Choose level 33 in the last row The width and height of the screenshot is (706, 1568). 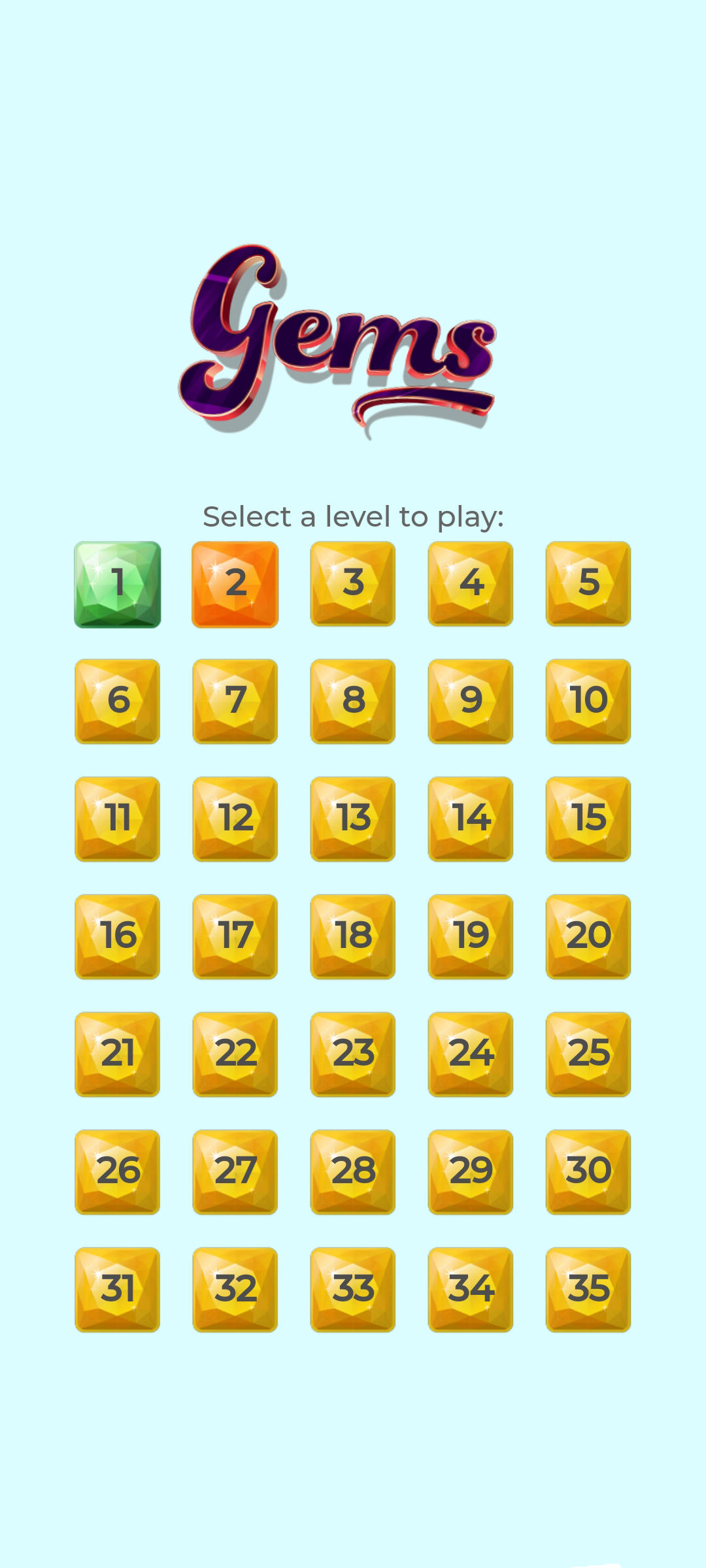(353, 1289)
